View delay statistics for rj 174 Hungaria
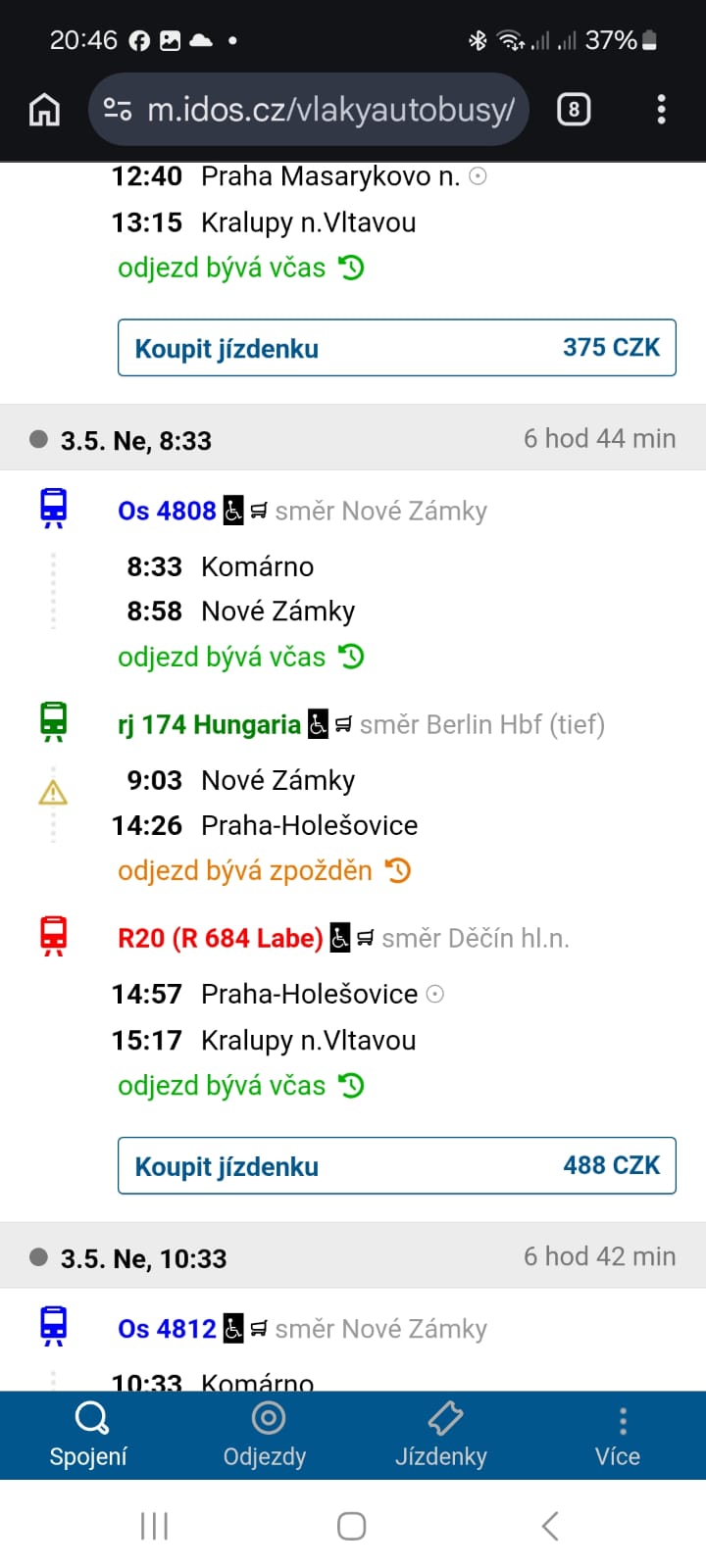706x1568 pixels. click(x=263, y=871)
